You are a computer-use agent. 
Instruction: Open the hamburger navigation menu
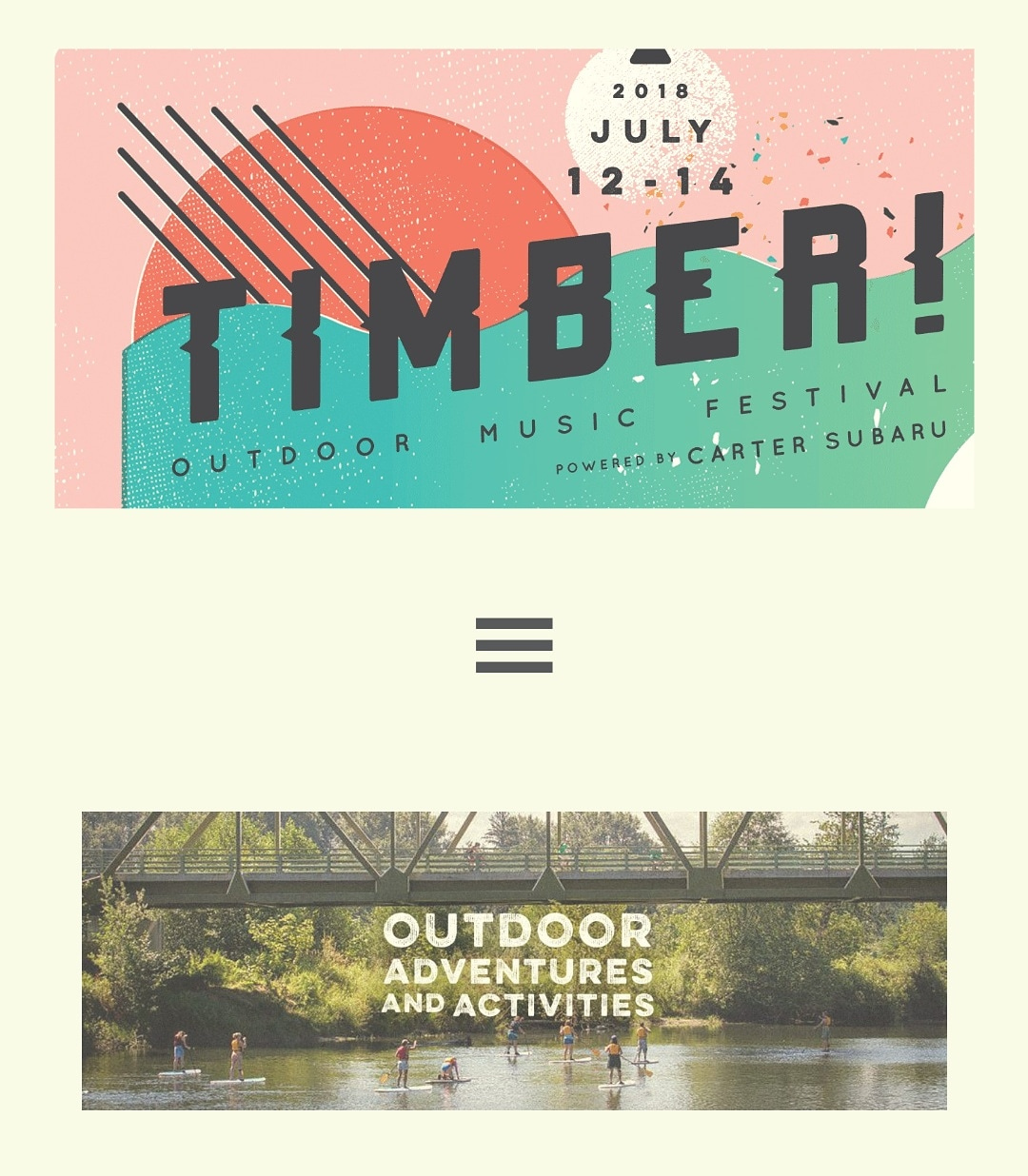(514, 645)
